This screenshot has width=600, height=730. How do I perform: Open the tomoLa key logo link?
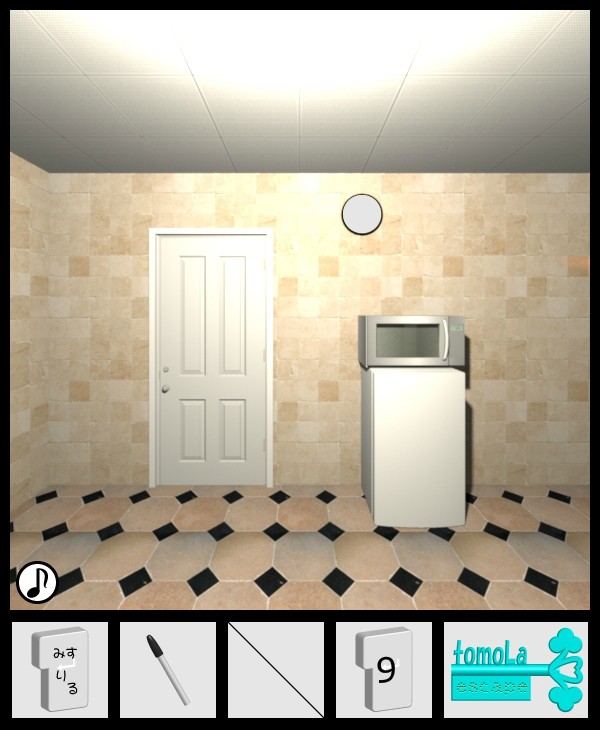(516, 669)
